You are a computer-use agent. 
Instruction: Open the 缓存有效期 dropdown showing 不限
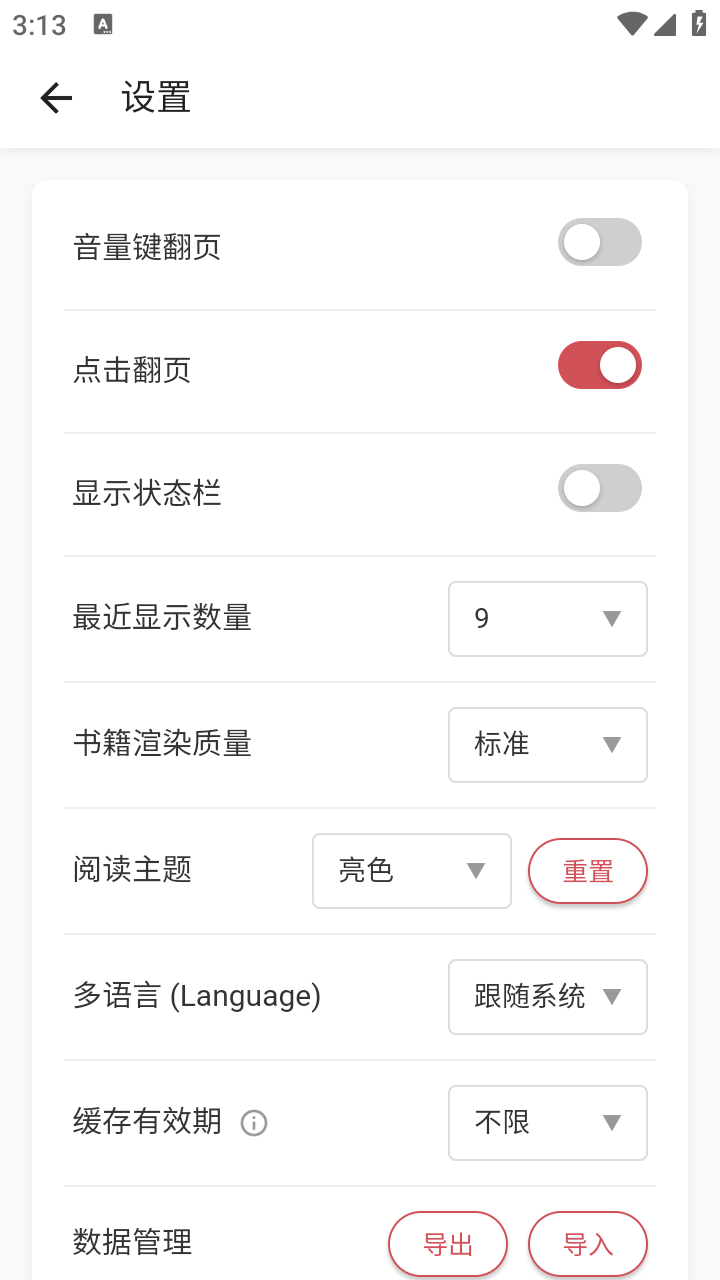(548, 1123)
